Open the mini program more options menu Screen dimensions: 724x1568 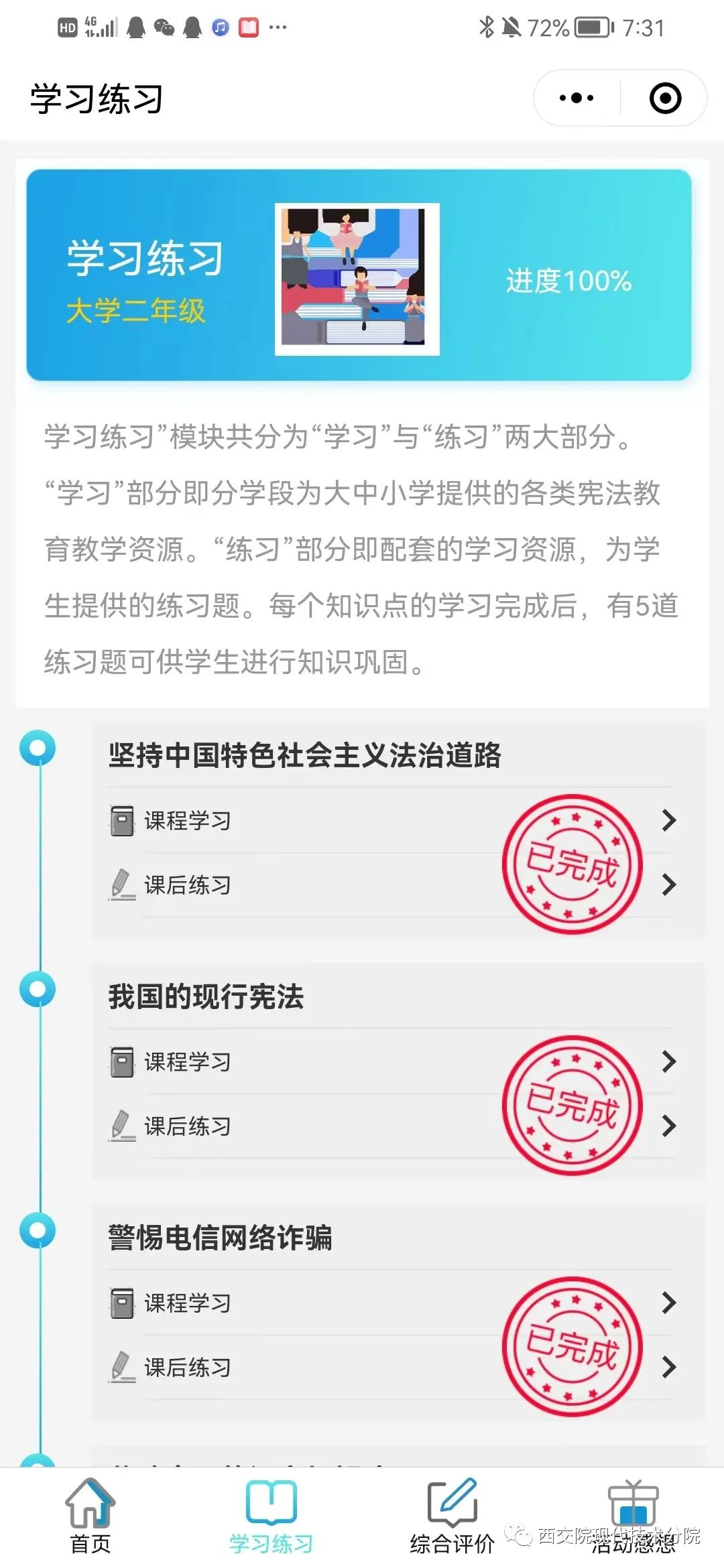tap(577, 99)
